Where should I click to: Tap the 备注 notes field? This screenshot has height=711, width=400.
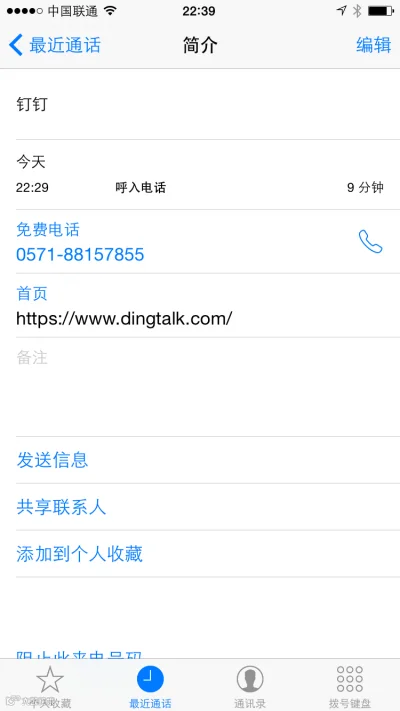pyautogui.click(x=208, y=387)
